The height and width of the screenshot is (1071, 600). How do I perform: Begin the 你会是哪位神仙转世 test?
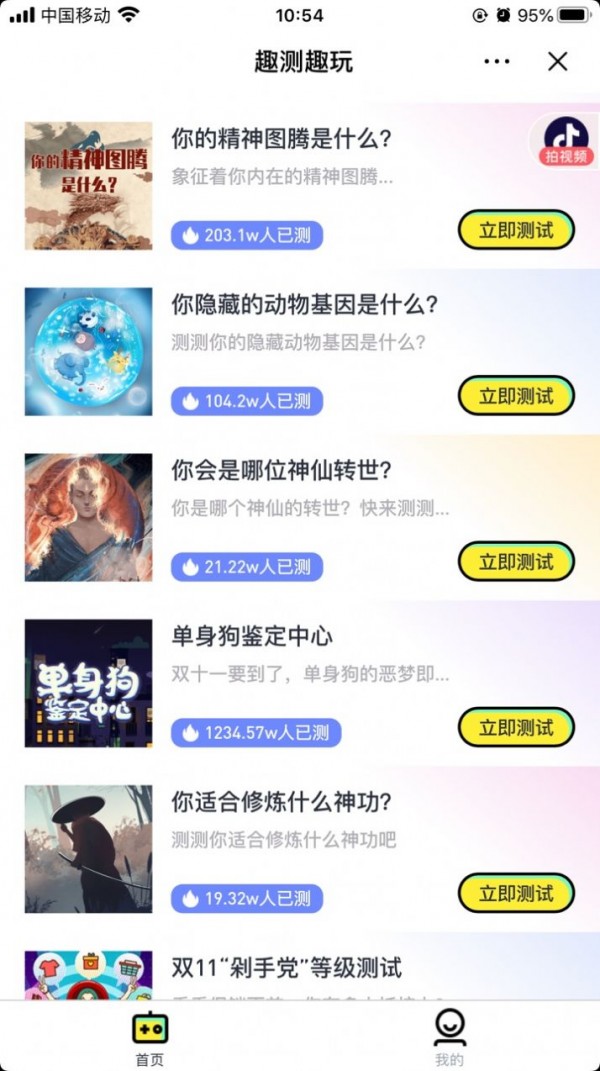(516, 562)
